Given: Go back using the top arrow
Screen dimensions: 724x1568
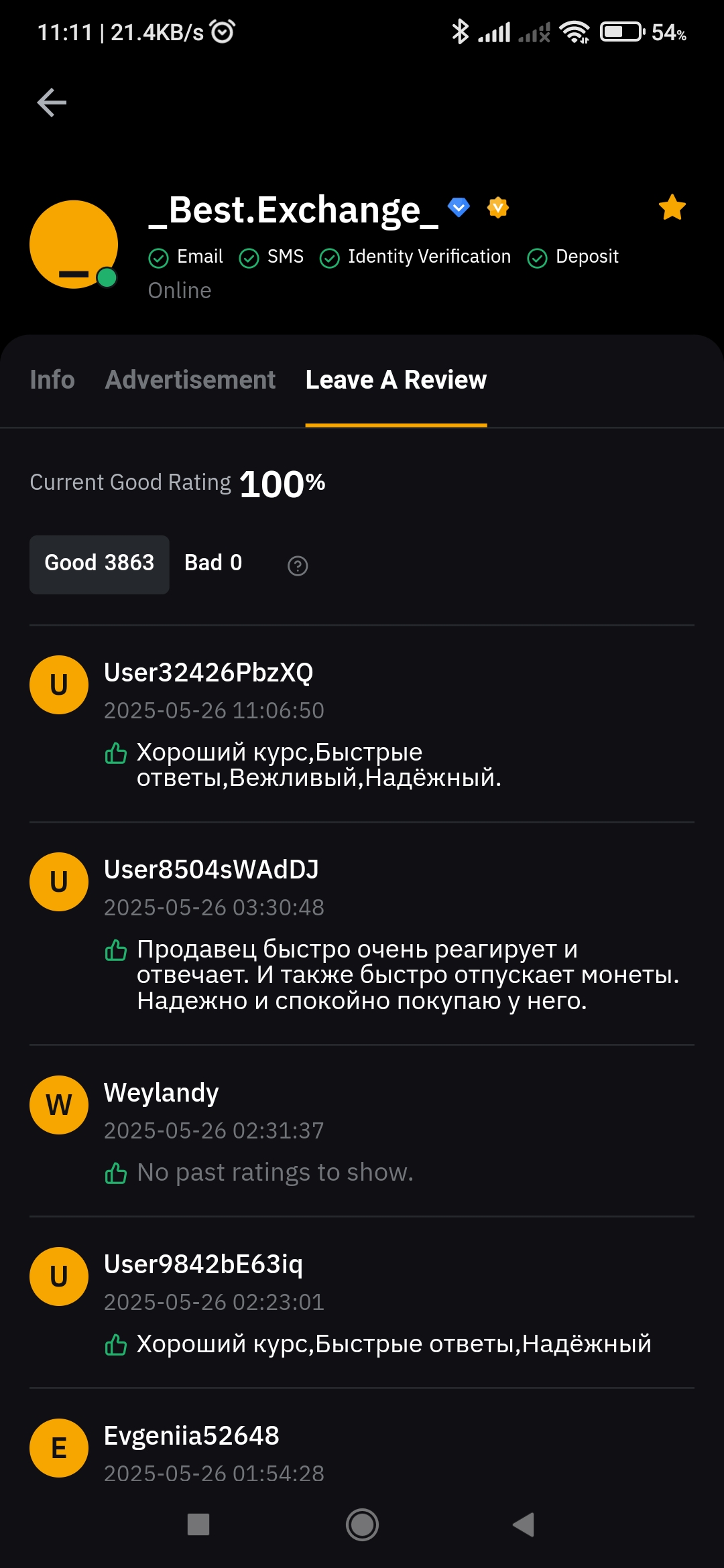Looking at the screenshot, I should coord(52,103).
